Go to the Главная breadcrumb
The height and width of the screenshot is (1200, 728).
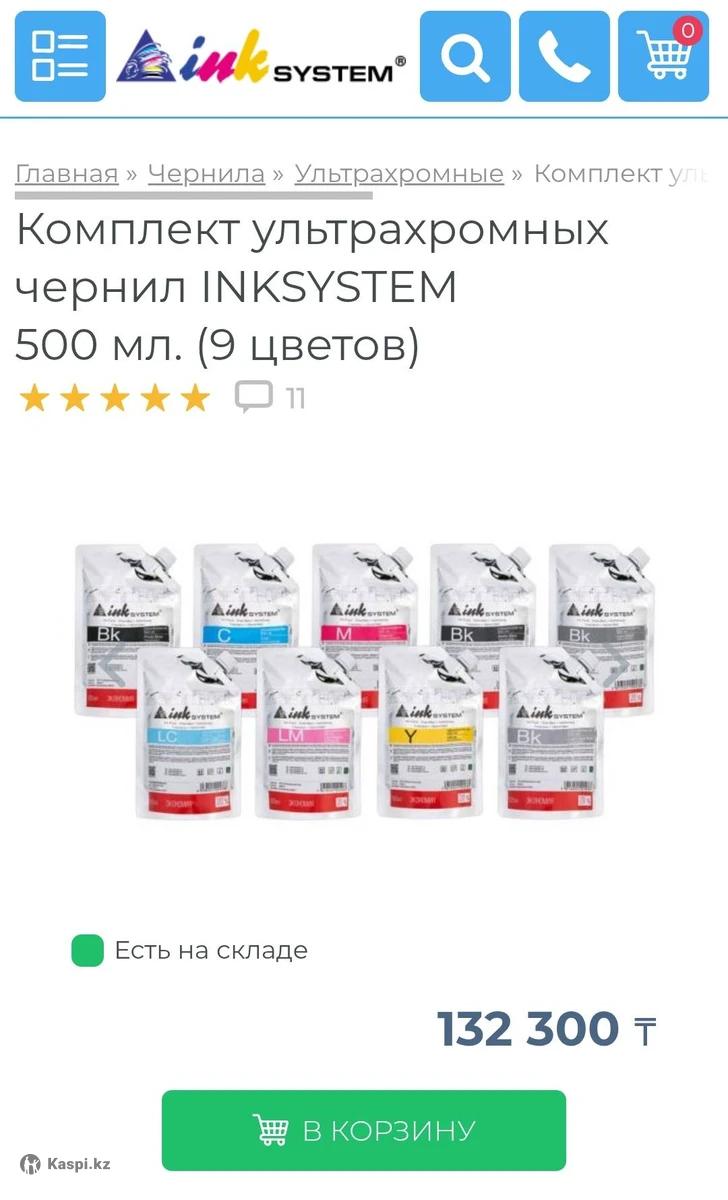coord(66,173)
